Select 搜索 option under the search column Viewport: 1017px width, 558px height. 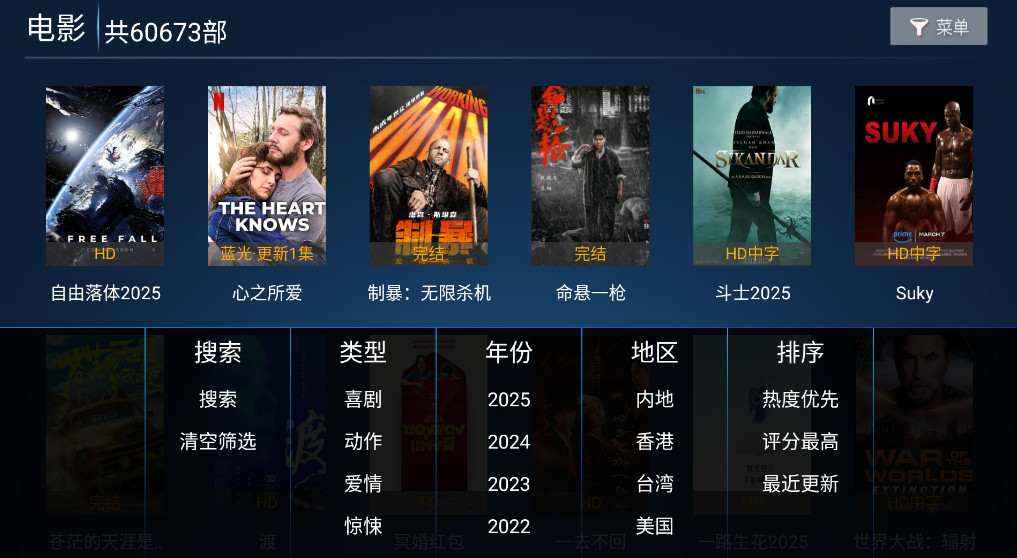click(x=218, y=399)
